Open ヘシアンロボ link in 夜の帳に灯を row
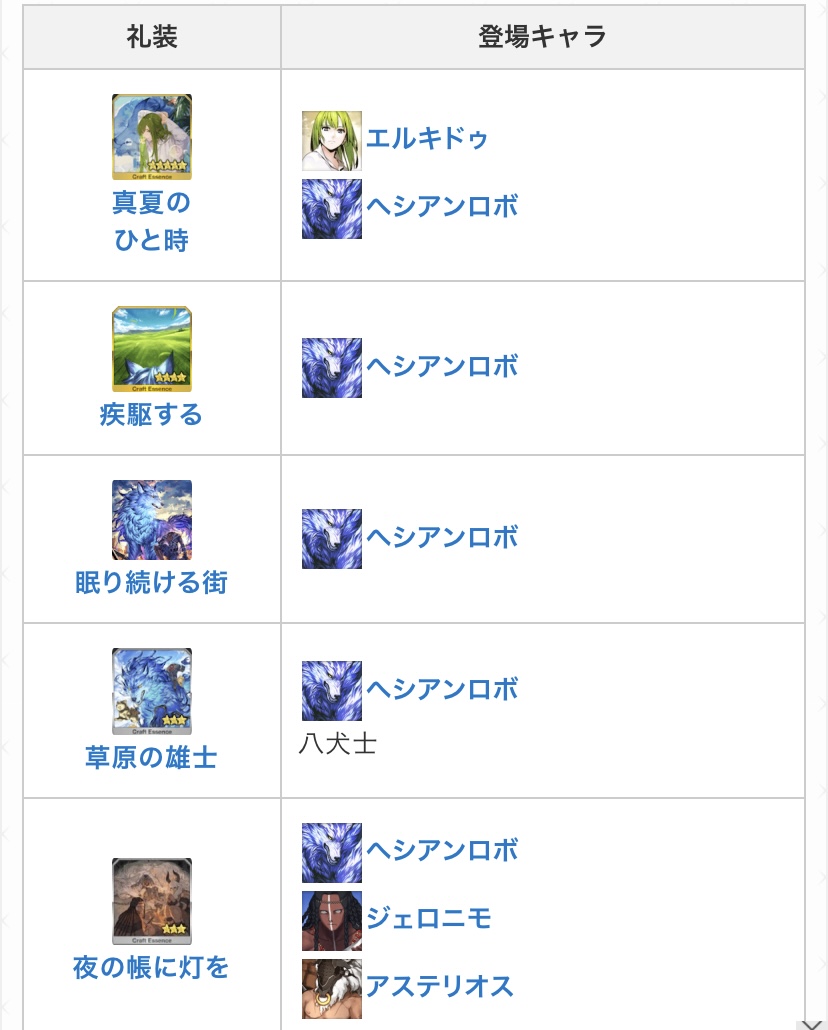The image size is (828, 1030). pos(442,851)
